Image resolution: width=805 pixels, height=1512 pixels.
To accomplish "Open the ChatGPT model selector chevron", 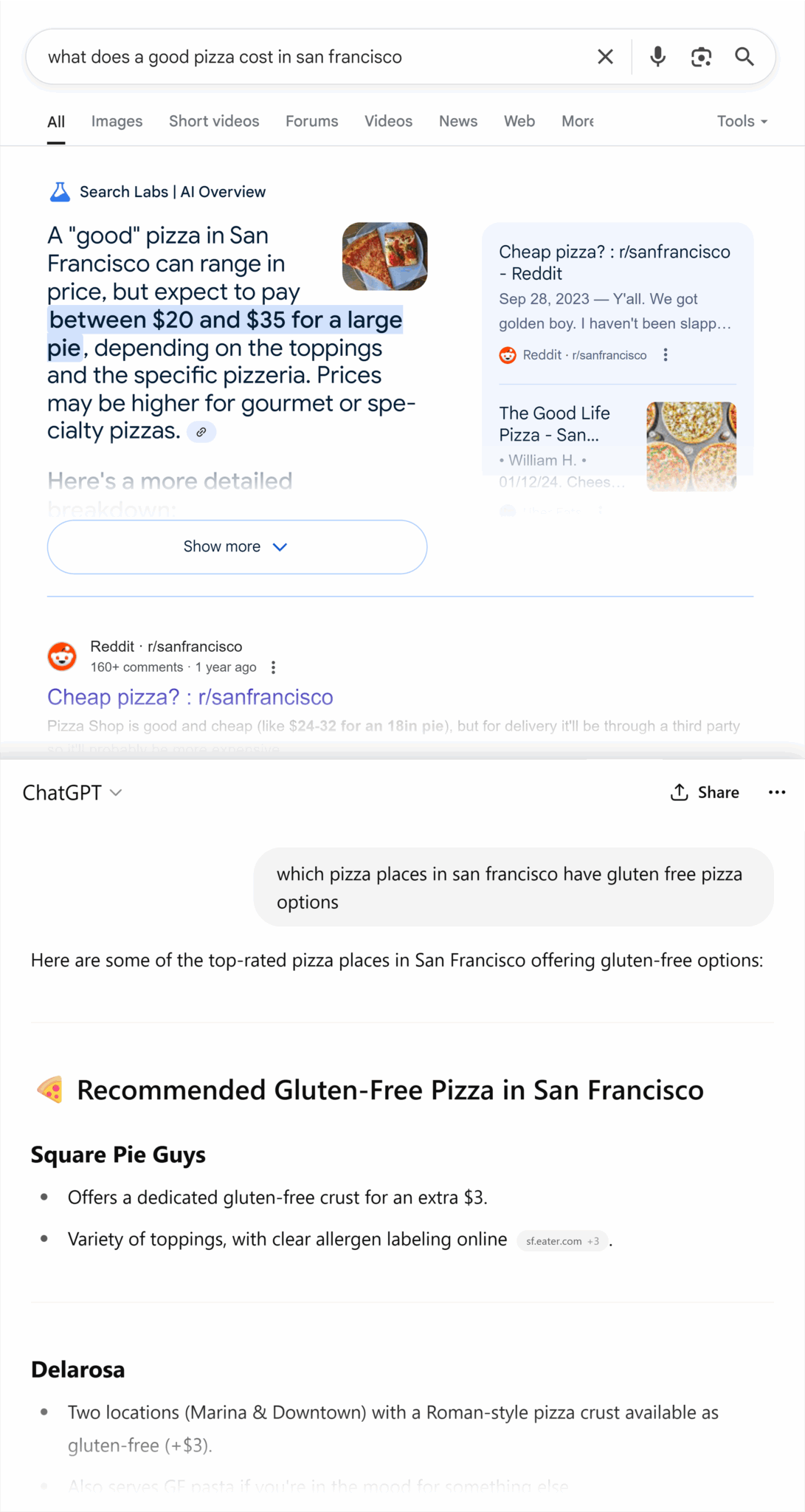I will tap(117, 792).
